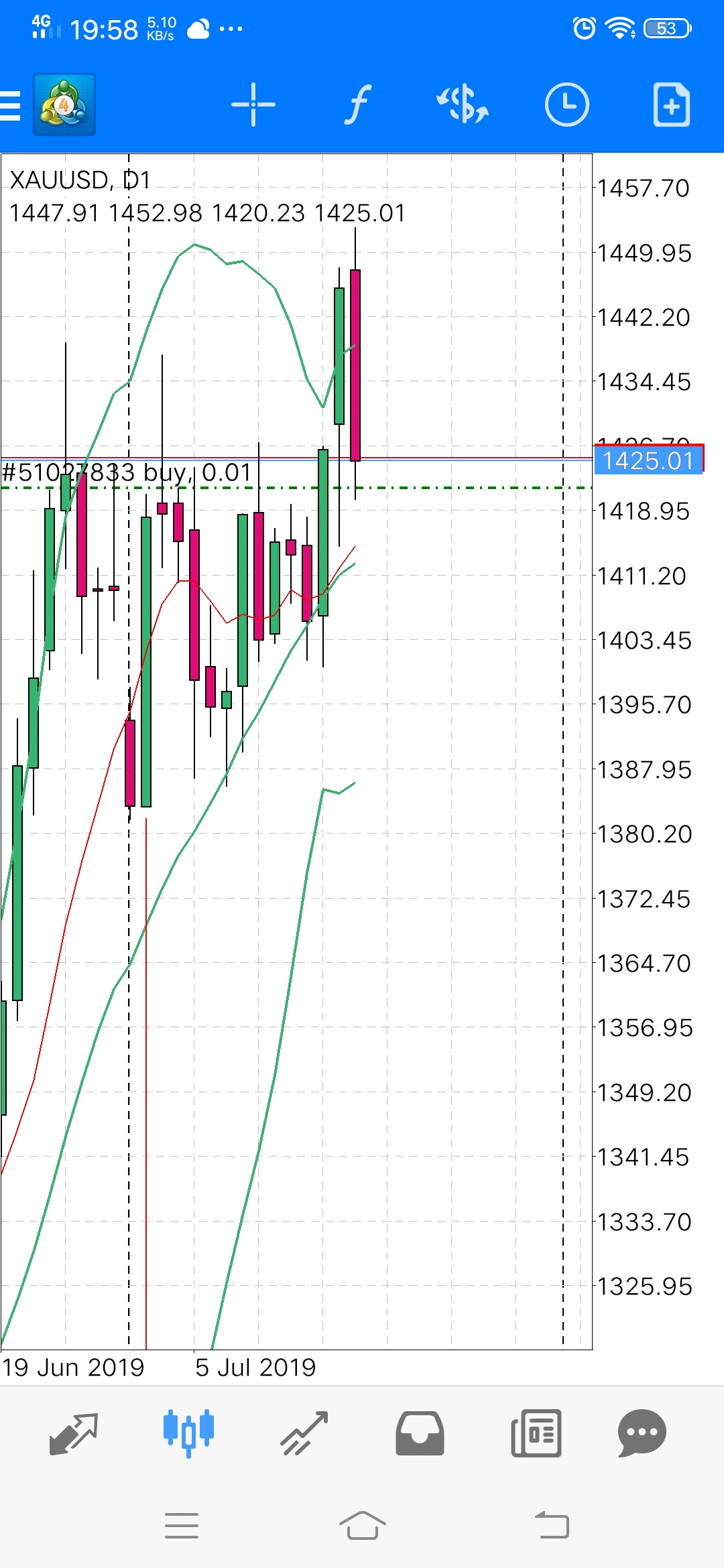Tap the system home button
Screen dimensions: 724x1568
[362, 1526]
